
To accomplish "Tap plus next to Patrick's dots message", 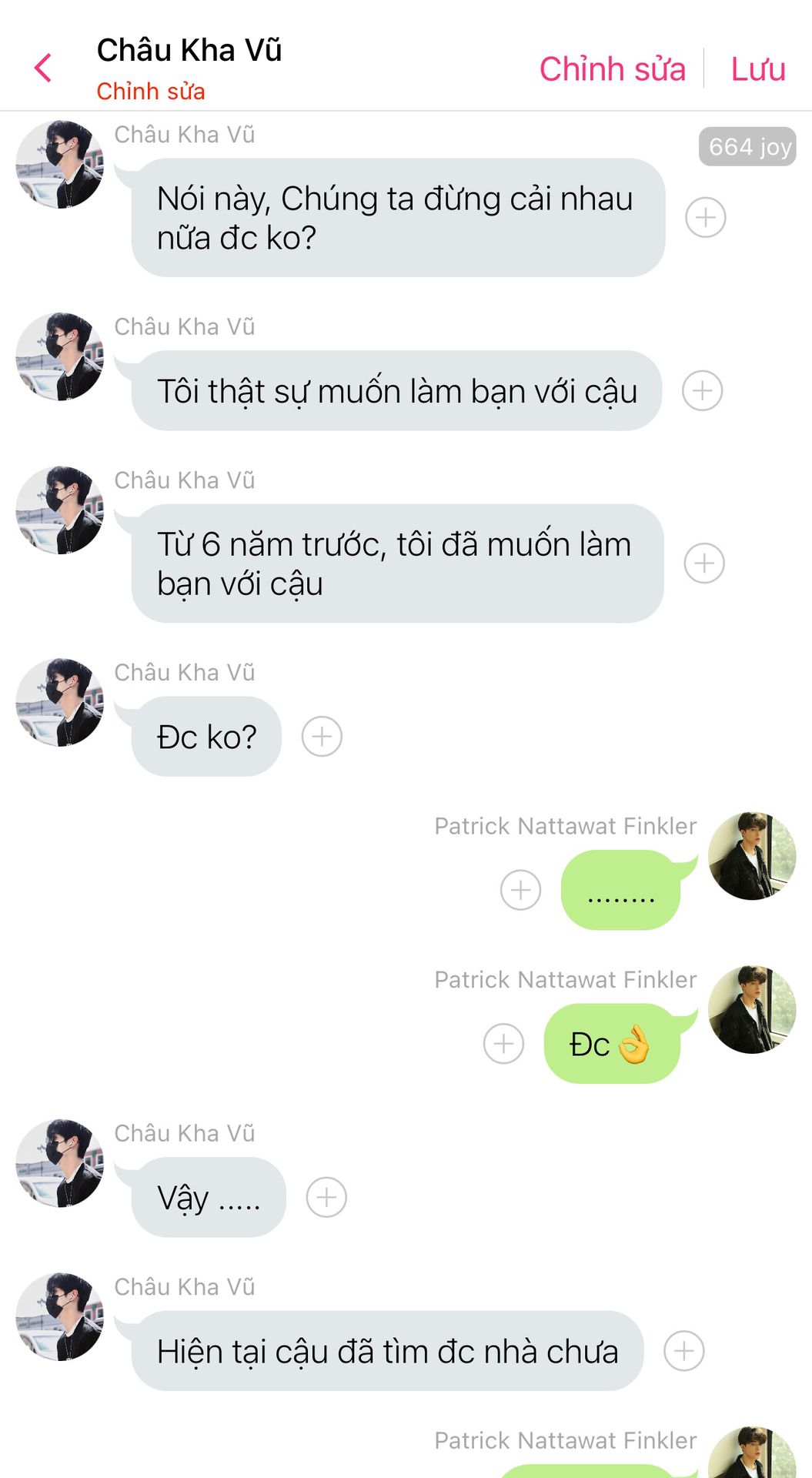I will (x=521, y=890).
